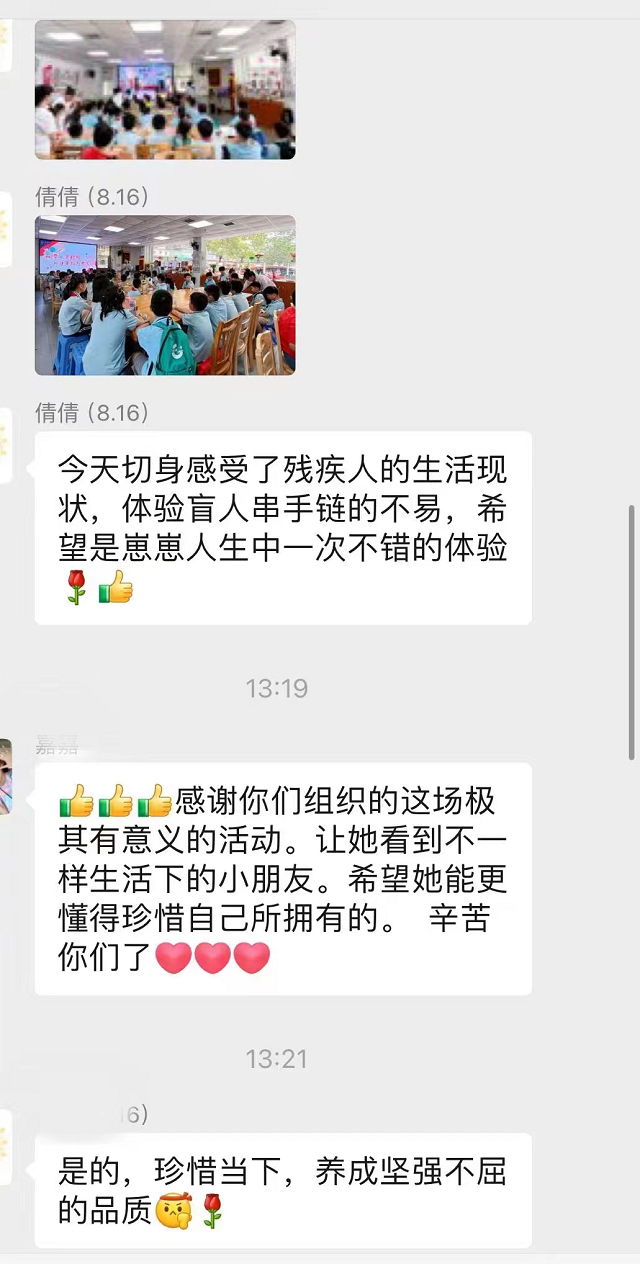Image resolution: width=640 pixels, height=1264 pixels.
Task: Open the photo under 倩倩 (8.16)
Action: [165, 295]
